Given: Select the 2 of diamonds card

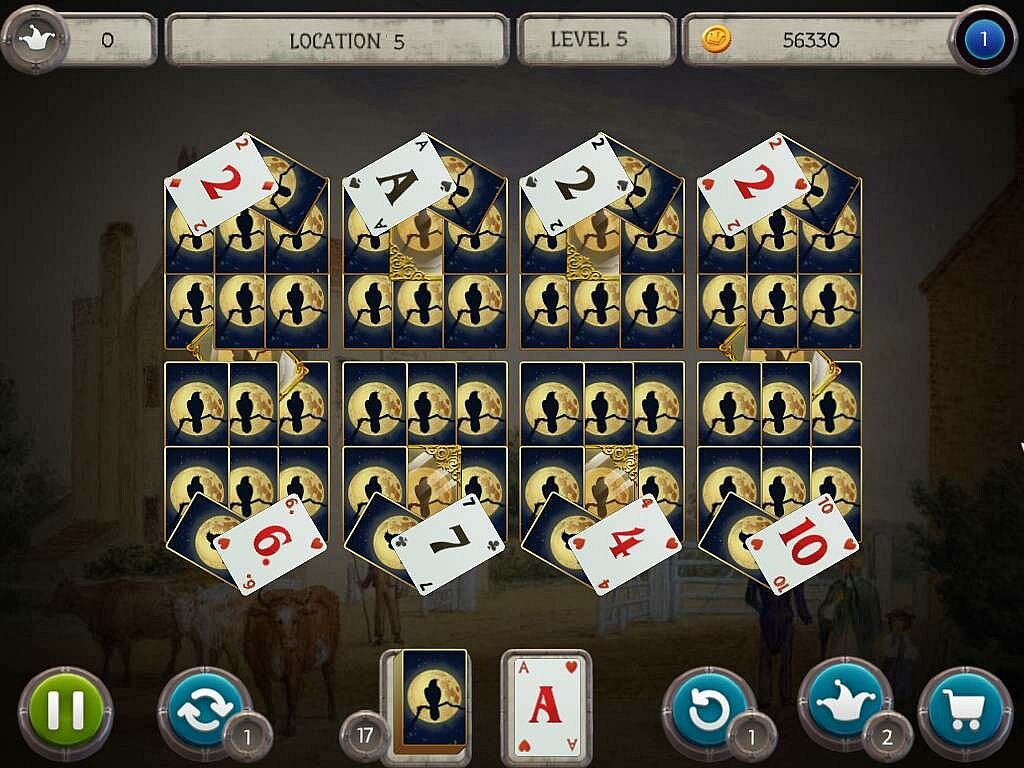Looking at the screenshot, I should pos(220,185).
